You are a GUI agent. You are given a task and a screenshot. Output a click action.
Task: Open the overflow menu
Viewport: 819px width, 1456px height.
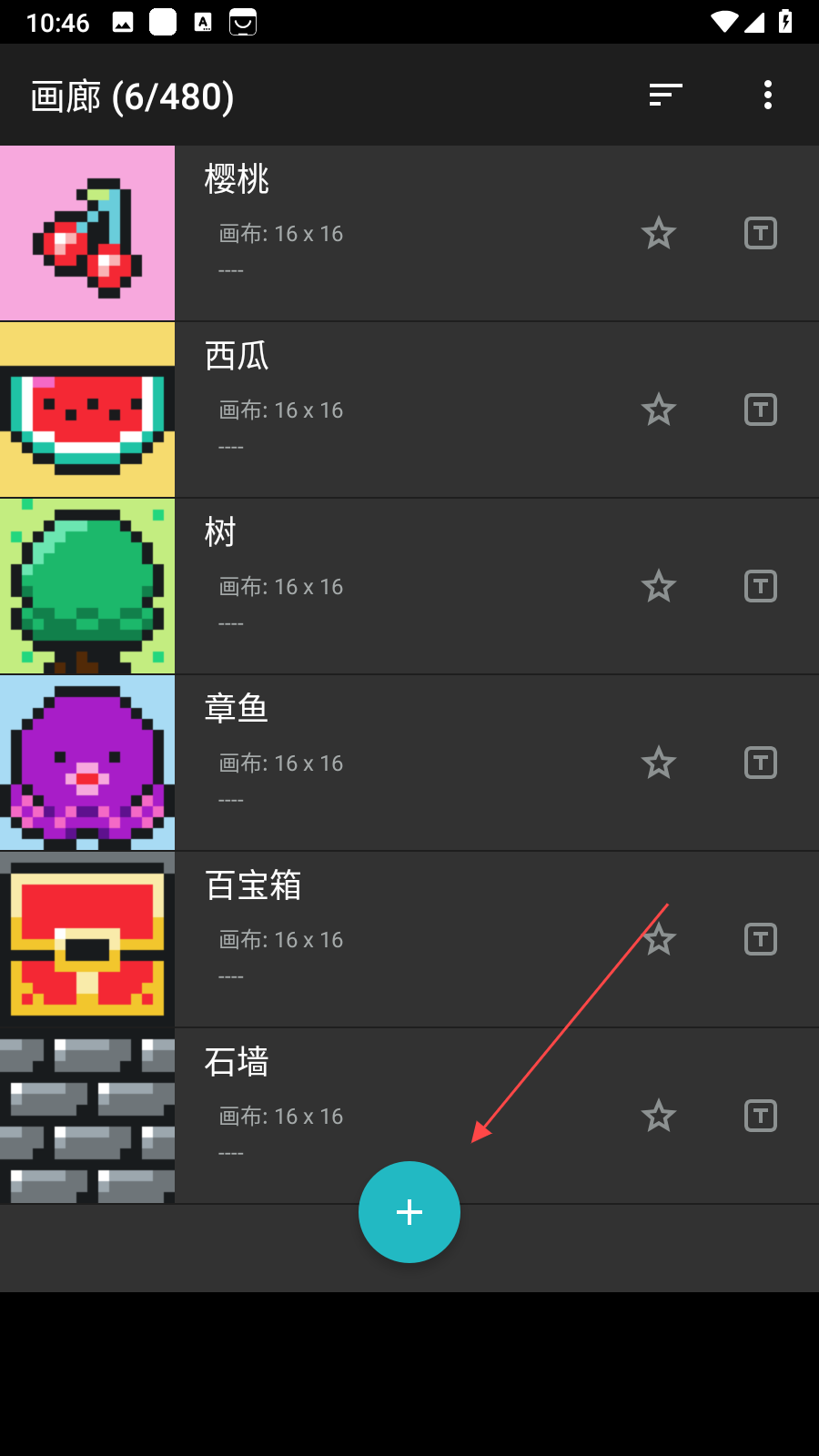(x=768, y=95)
